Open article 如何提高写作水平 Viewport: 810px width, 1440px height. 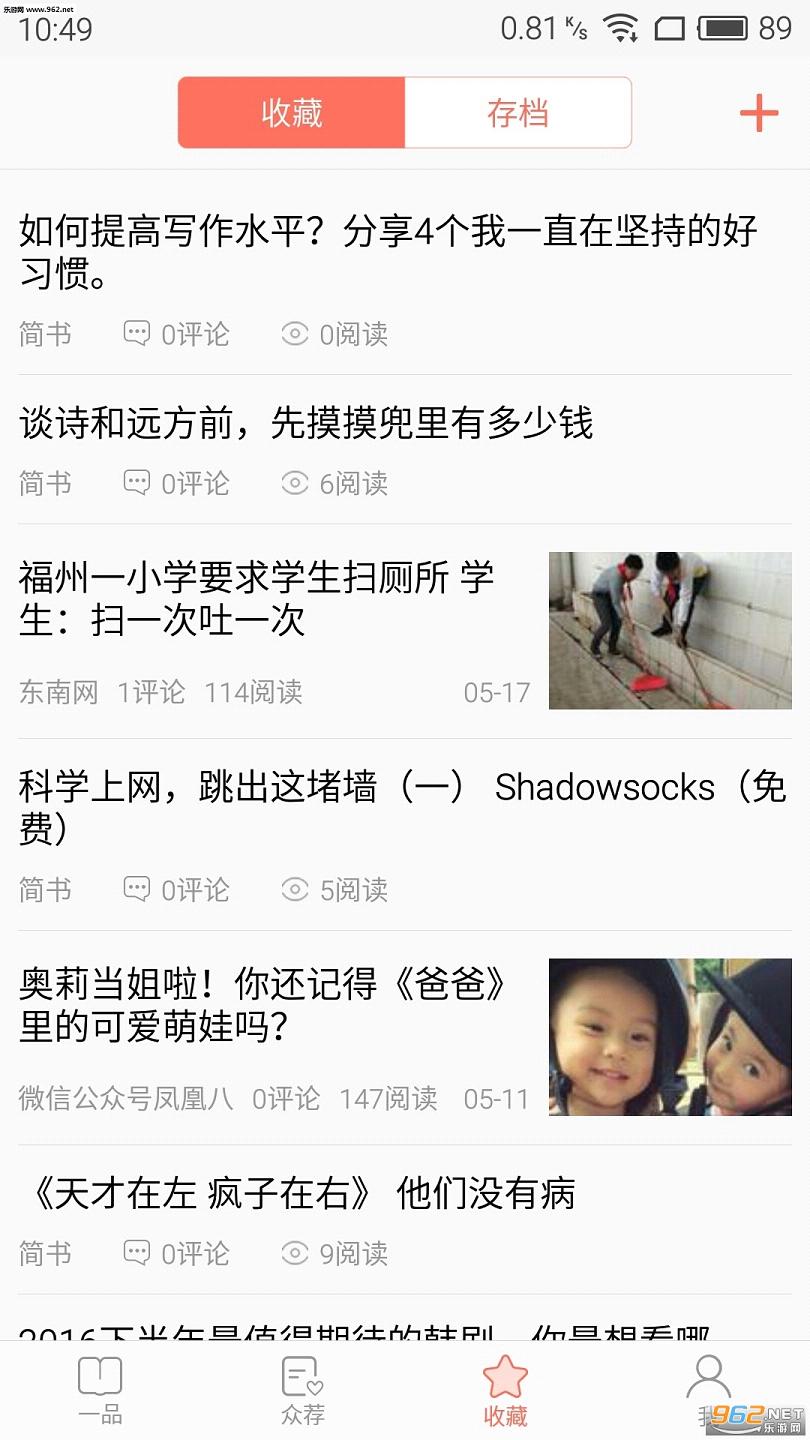[x=388, y=252]
